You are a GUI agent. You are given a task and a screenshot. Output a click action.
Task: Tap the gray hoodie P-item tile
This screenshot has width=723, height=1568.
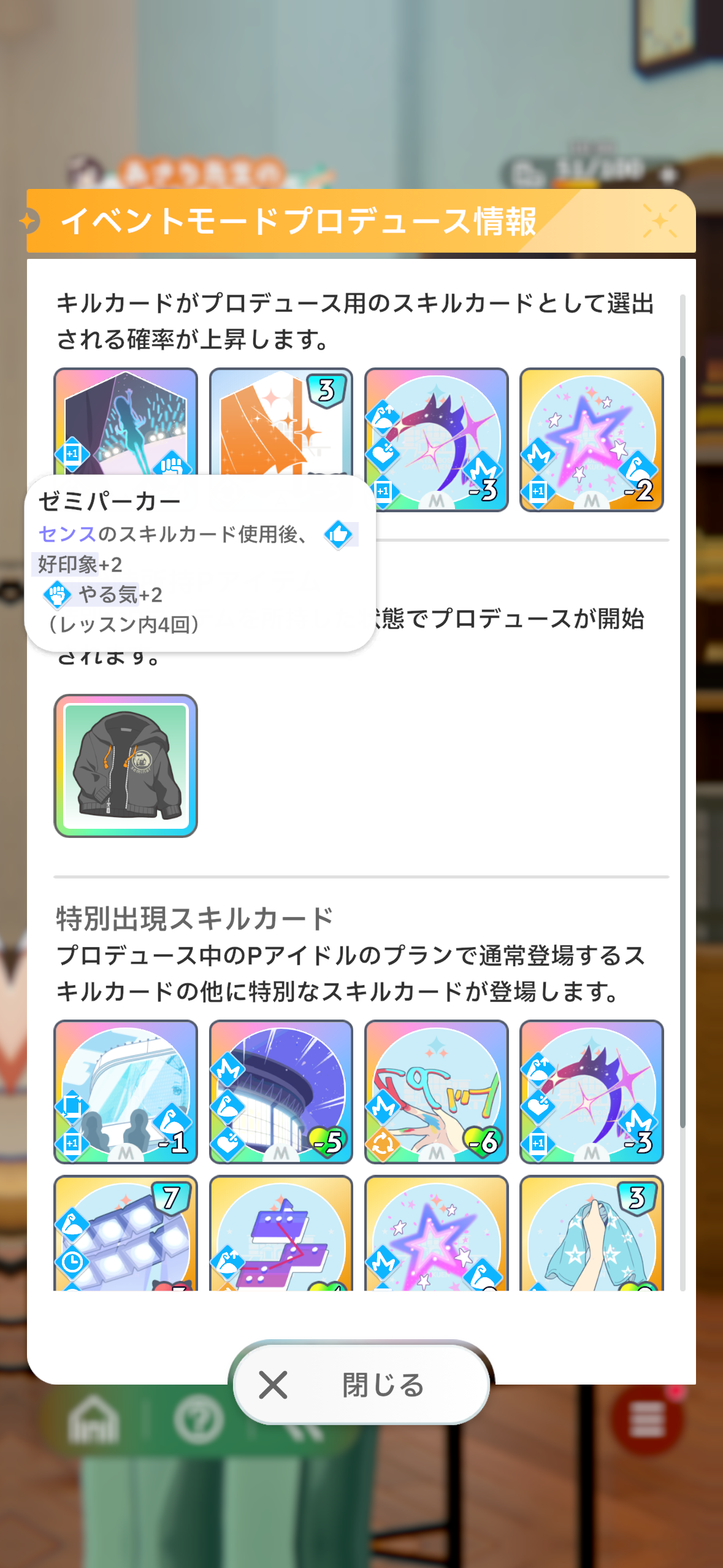click(x=126, y=766)
